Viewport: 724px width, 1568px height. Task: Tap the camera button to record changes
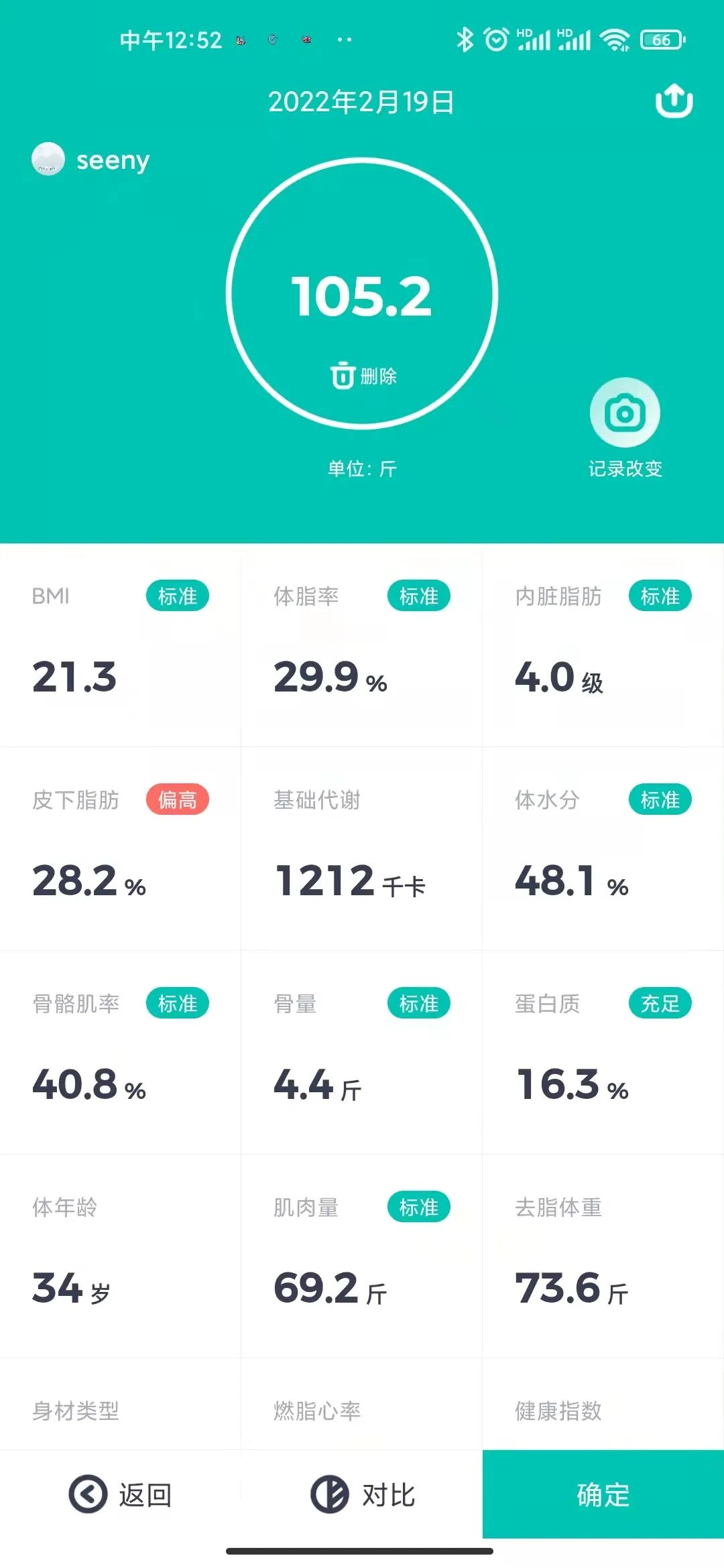click(x=625, y=413)
